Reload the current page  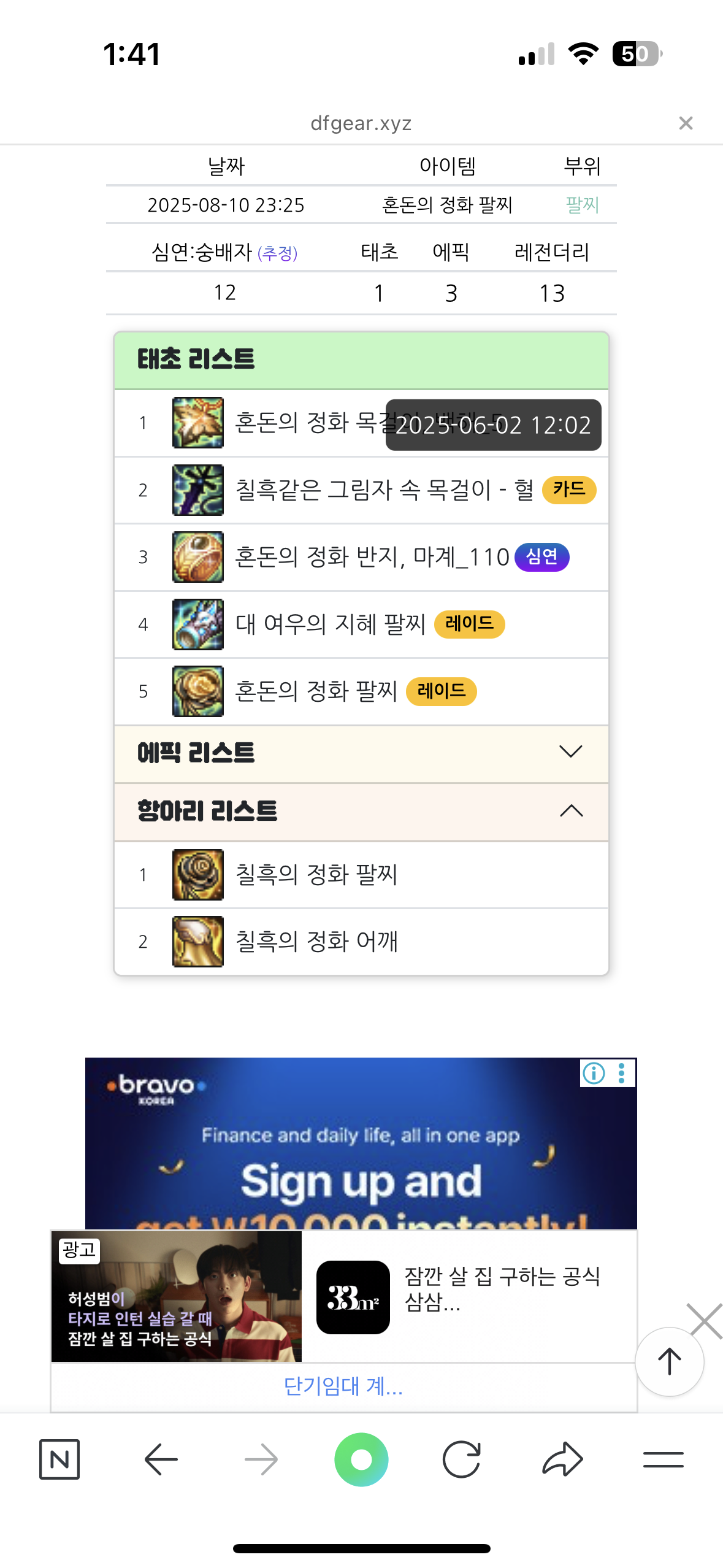tap(461, 1459)
